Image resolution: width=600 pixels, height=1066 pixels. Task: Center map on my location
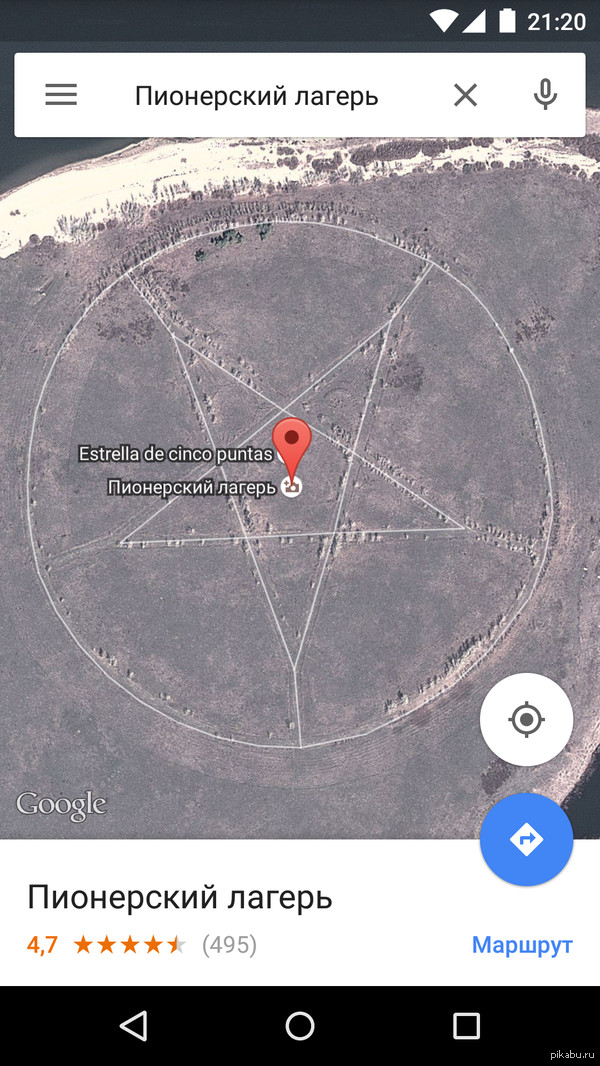[527, 720]
